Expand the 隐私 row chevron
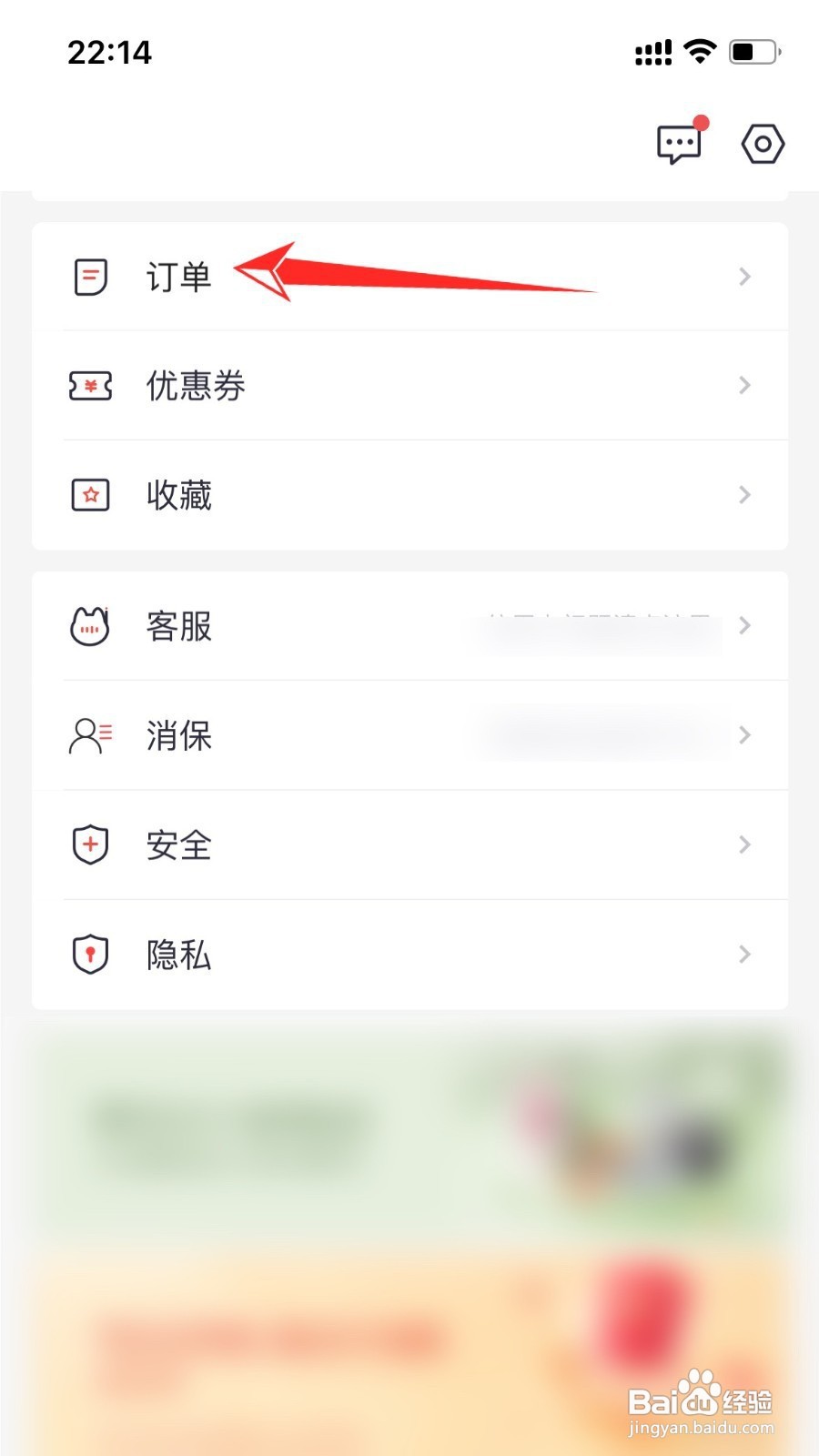The height and width of the screenshot is (1456, 819). [745, 954]
